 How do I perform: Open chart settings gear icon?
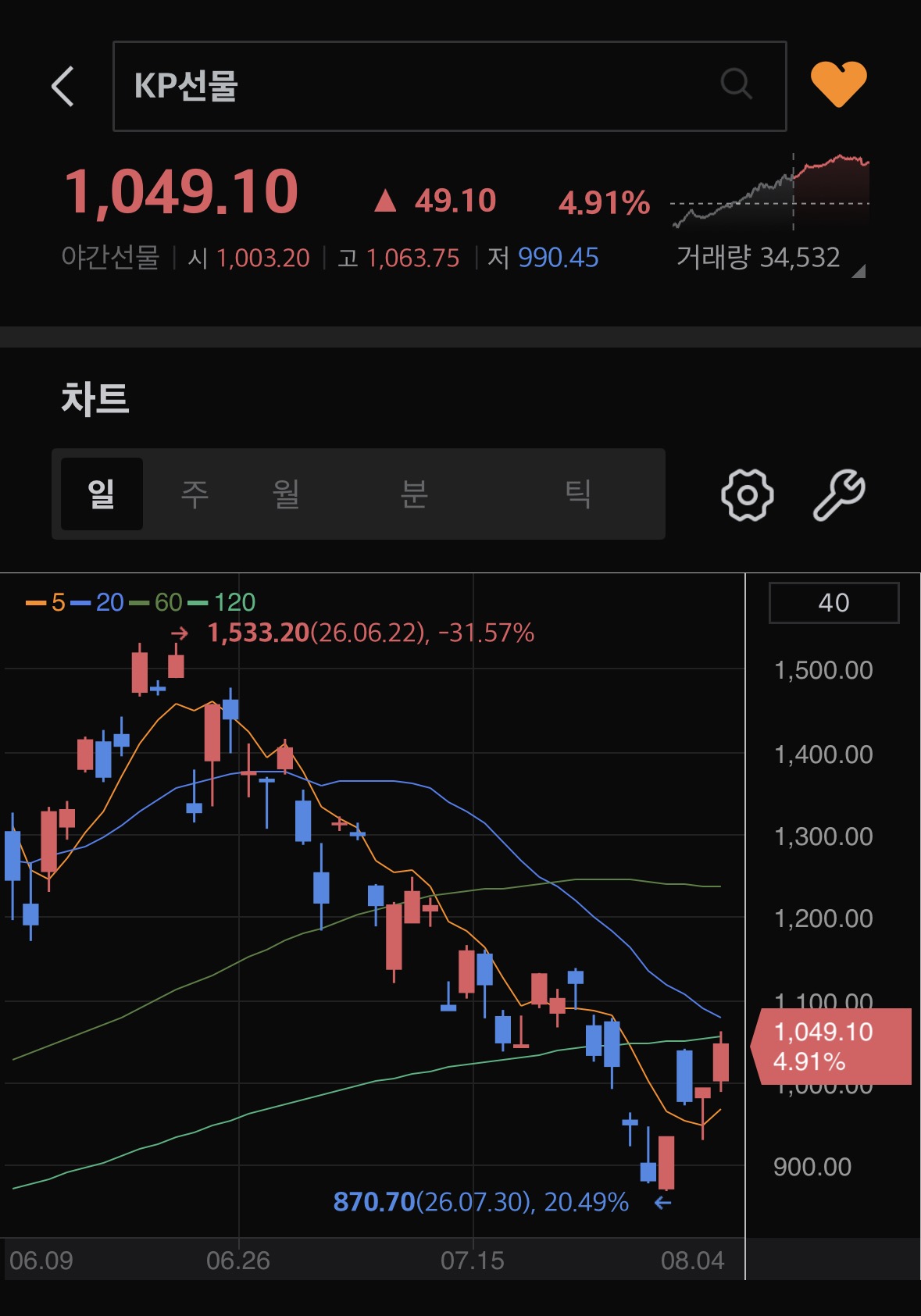748,494
